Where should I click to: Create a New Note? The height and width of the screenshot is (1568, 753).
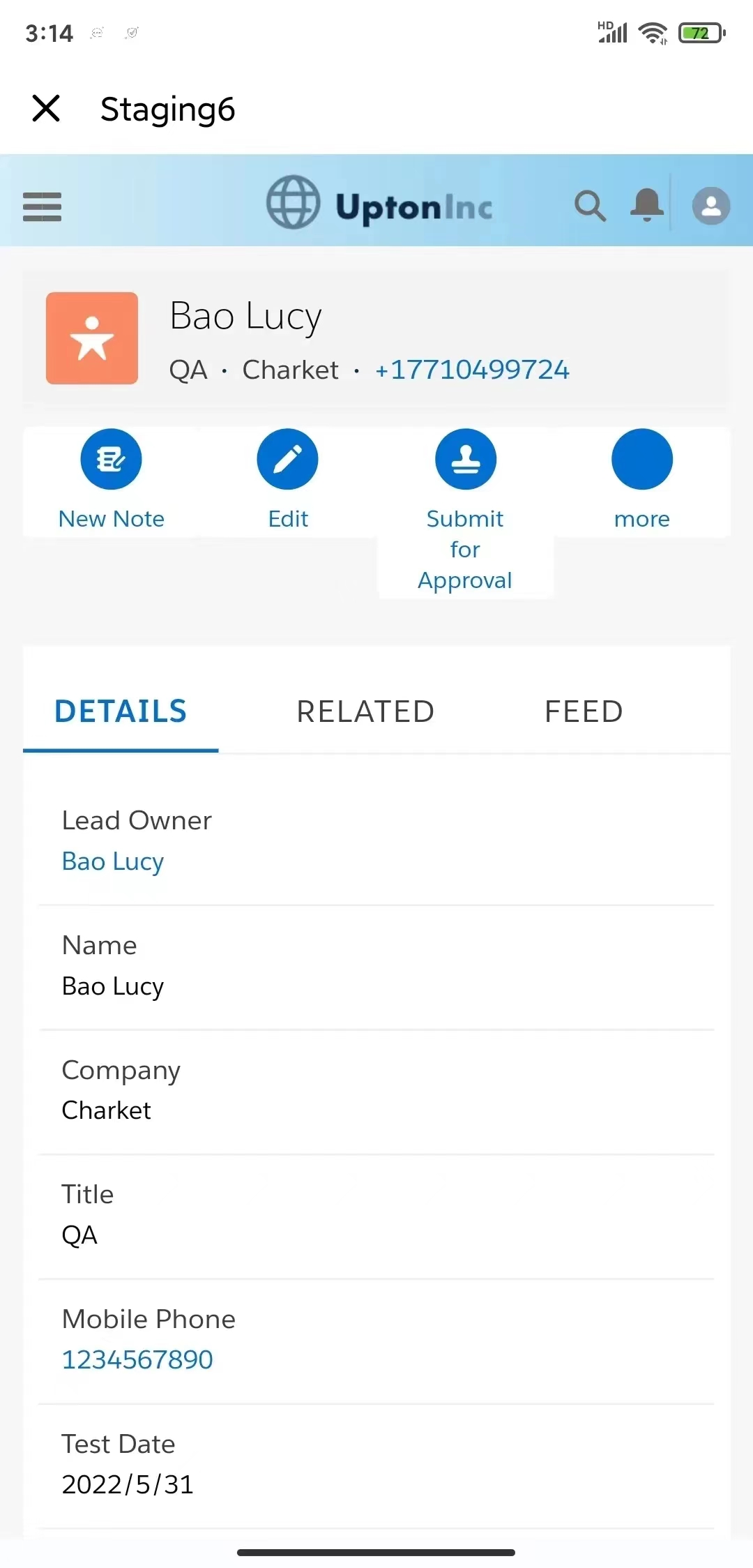point(112,460)
